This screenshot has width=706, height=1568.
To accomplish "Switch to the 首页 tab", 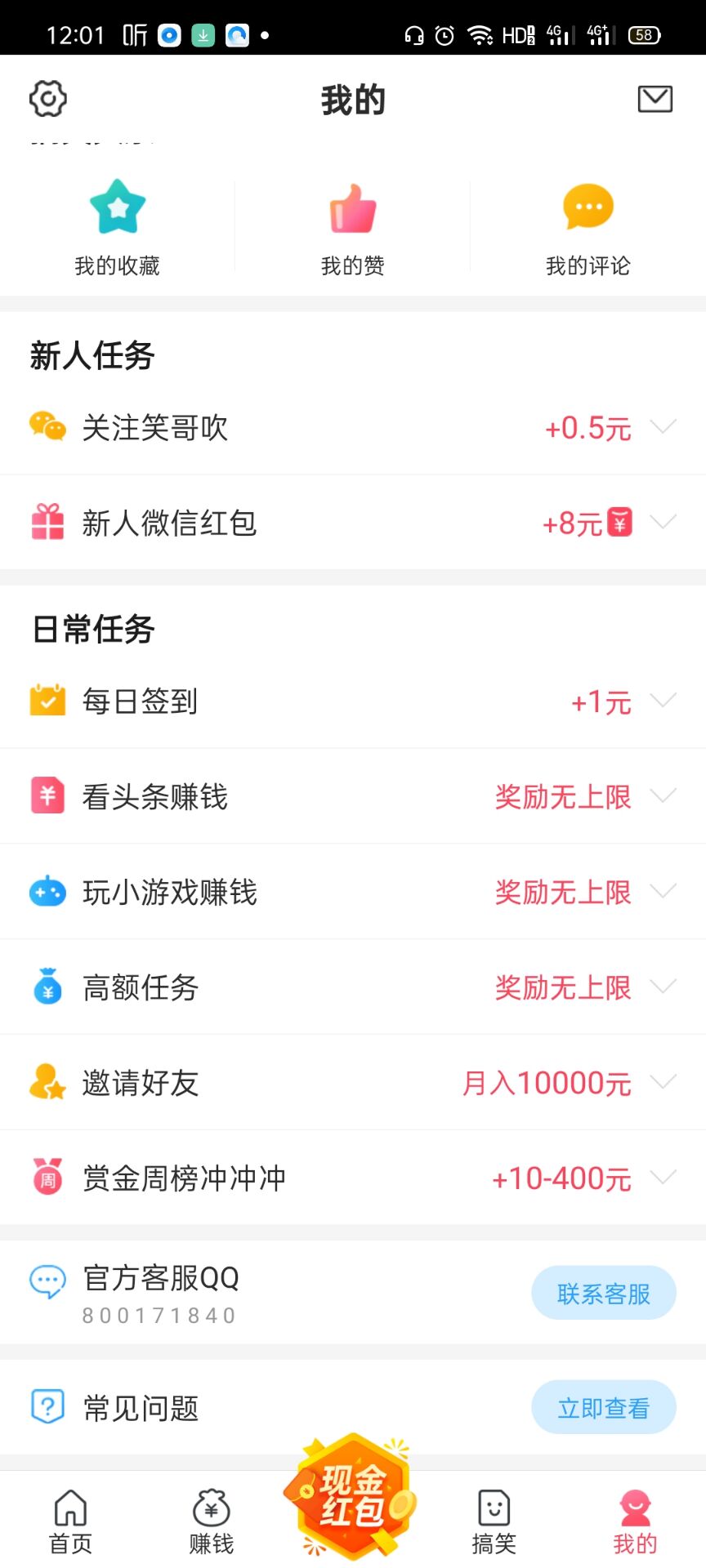I will 71,1521.
